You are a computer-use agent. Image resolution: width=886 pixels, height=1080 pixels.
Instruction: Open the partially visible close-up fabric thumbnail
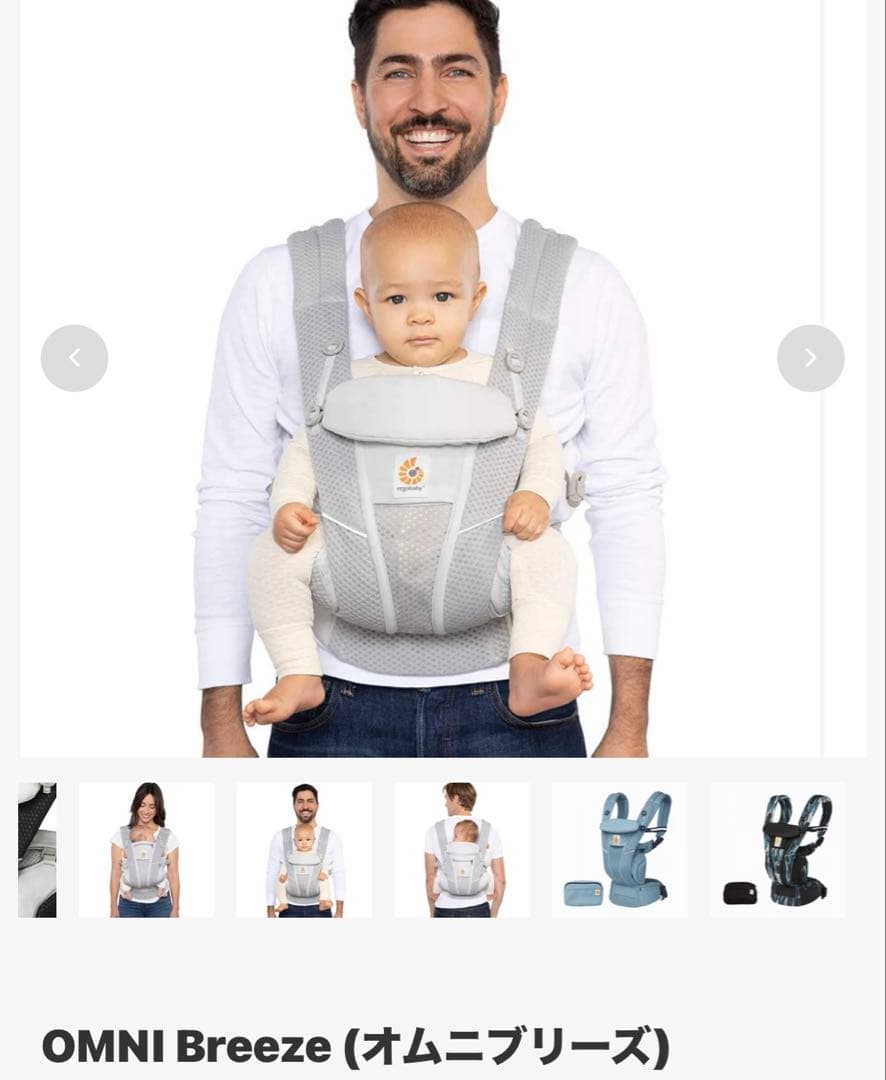click(x=37, y=850)
